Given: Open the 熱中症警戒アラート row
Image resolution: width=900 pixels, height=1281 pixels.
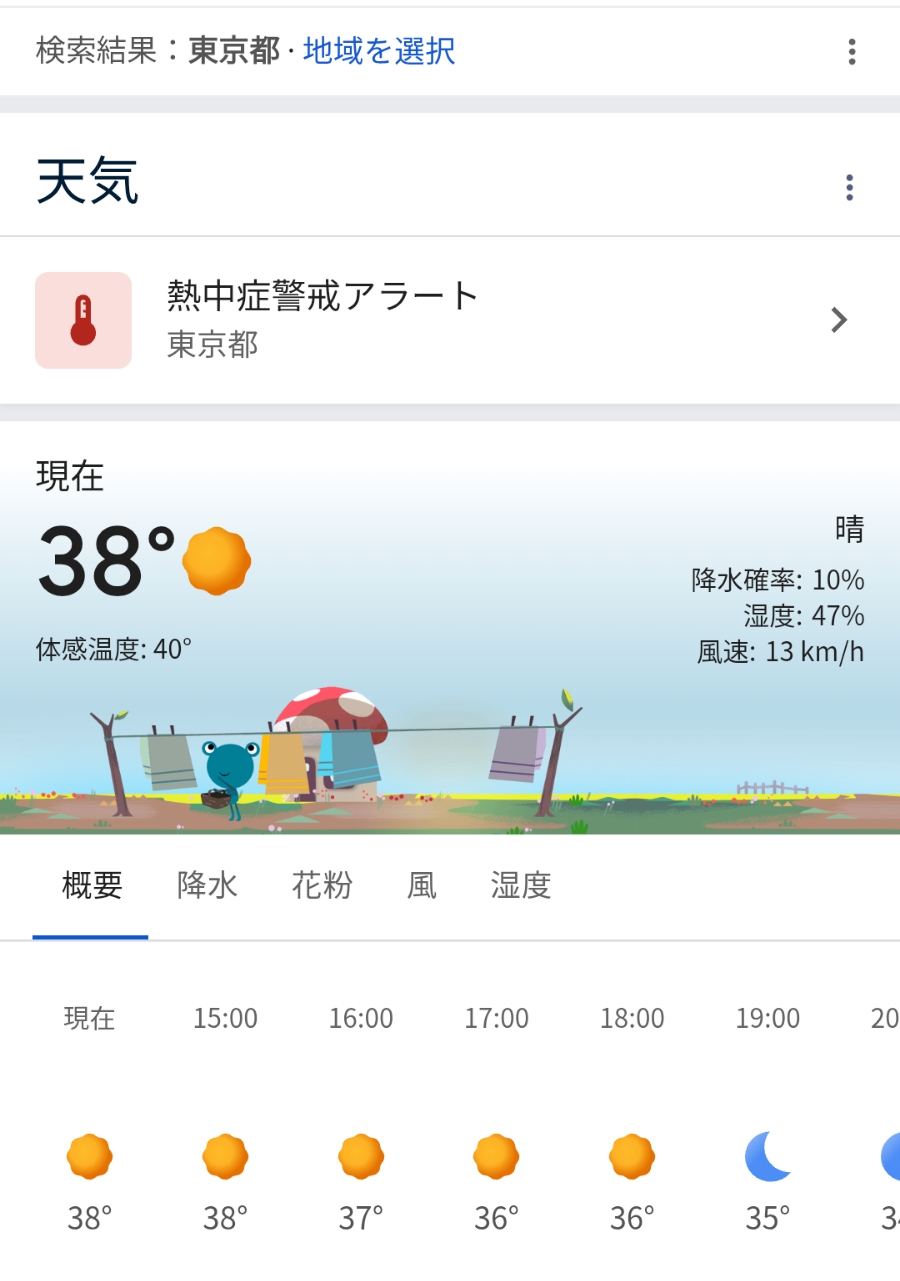Looking at the screenshot, I should pos(449,320).
